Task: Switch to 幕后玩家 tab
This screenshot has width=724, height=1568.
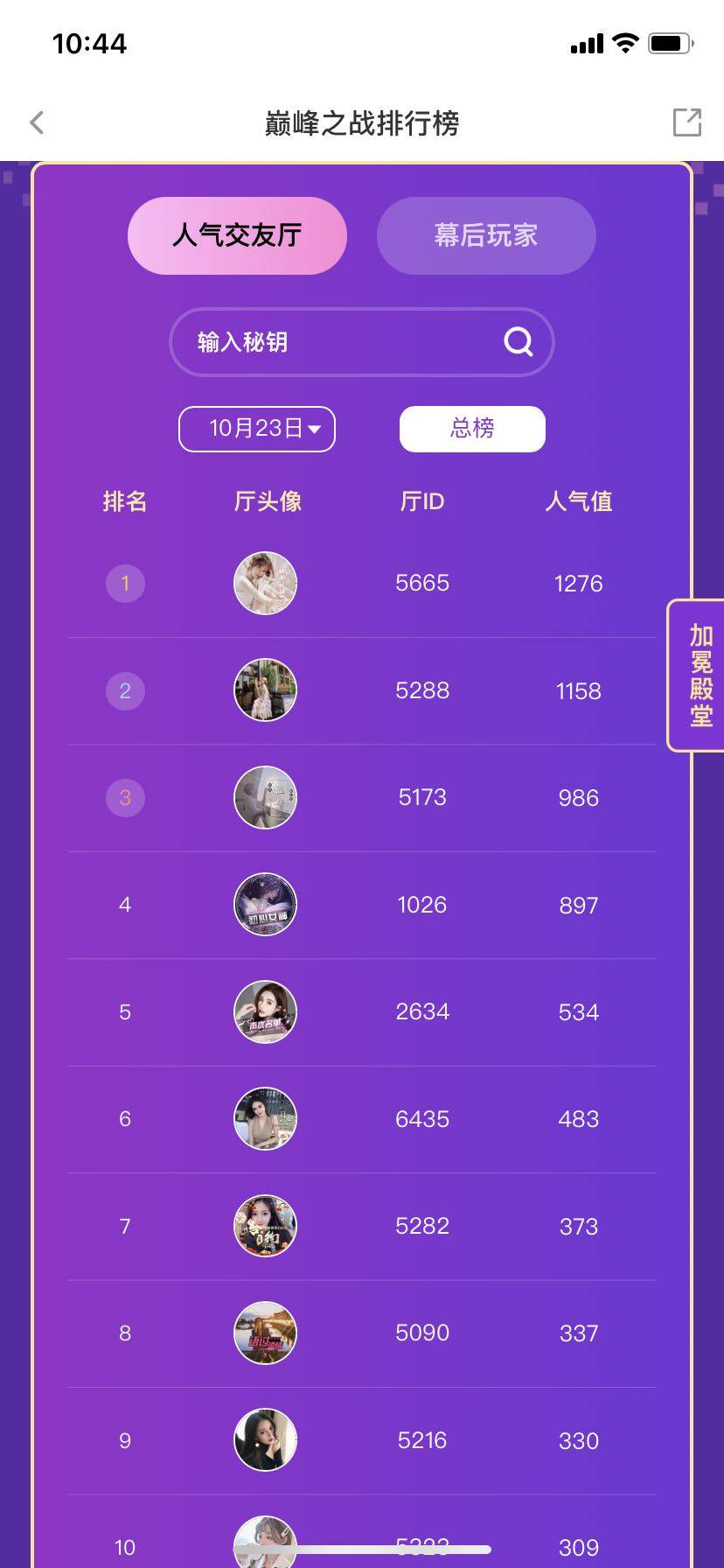Action: (x=486, y=235)
